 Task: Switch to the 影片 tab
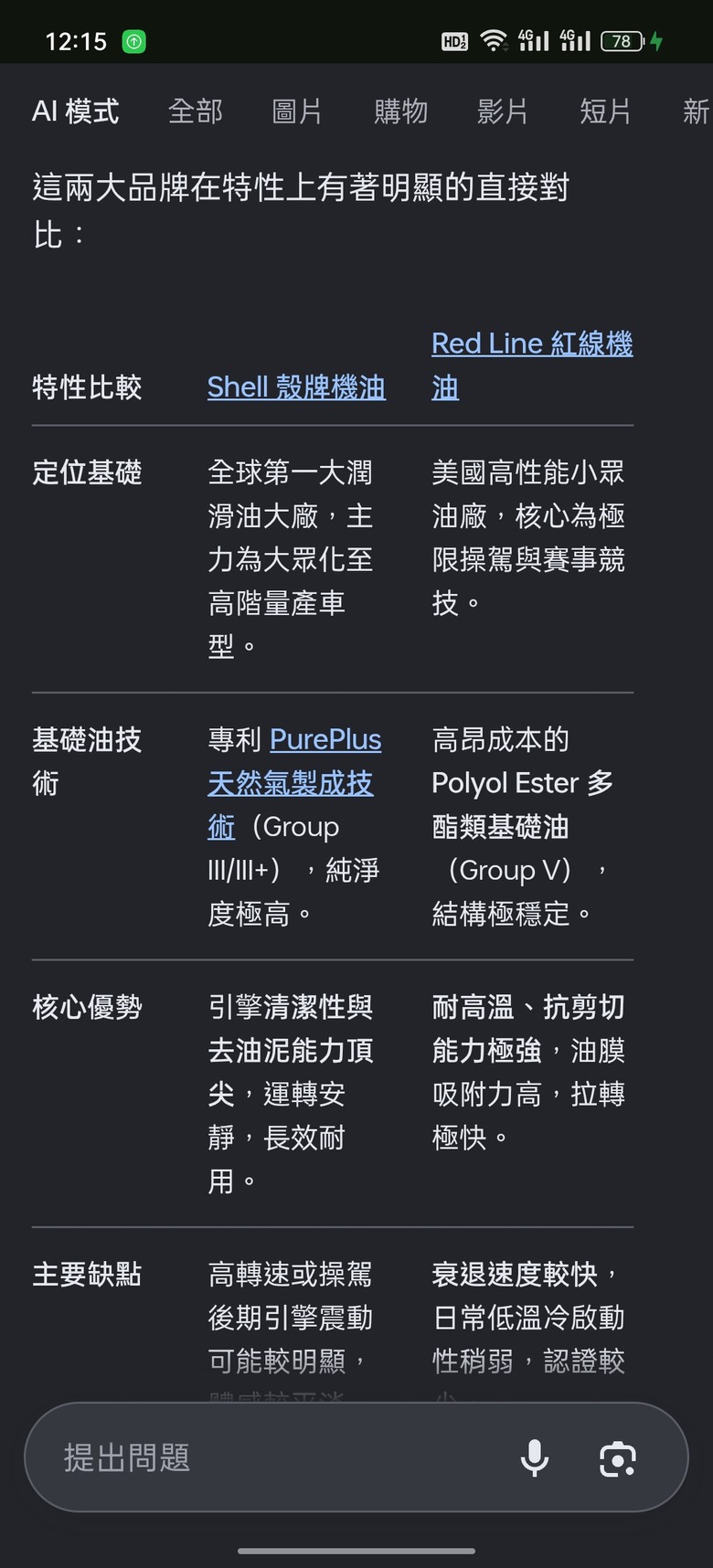click(x=503, y=111)
